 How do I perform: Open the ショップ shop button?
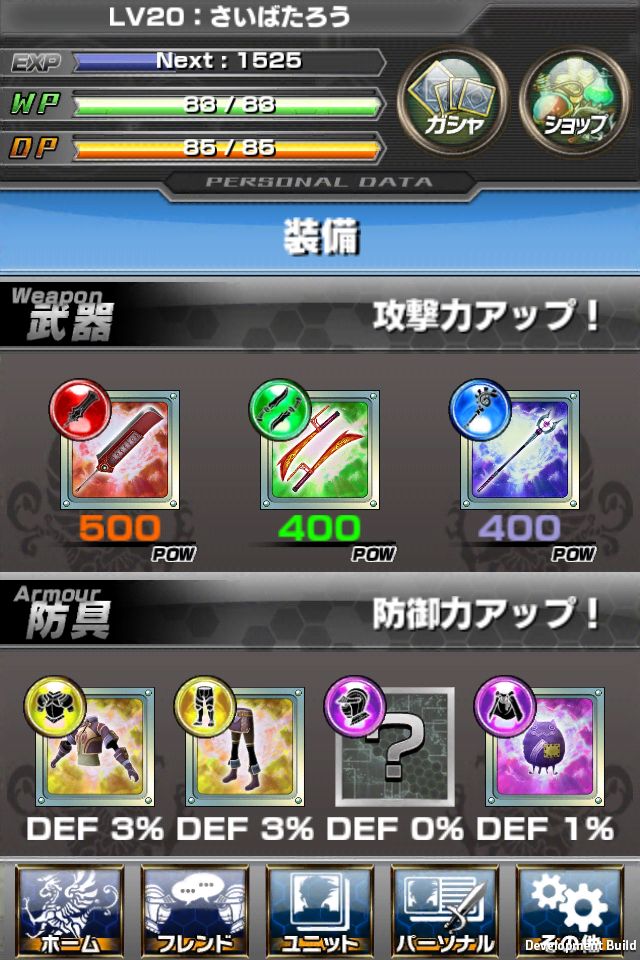point(572,98)
